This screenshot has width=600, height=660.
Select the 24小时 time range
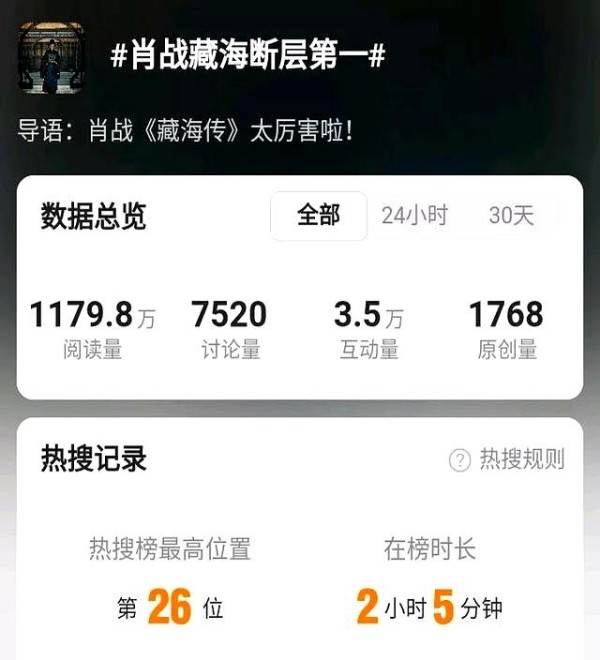(x=414, y=216)
